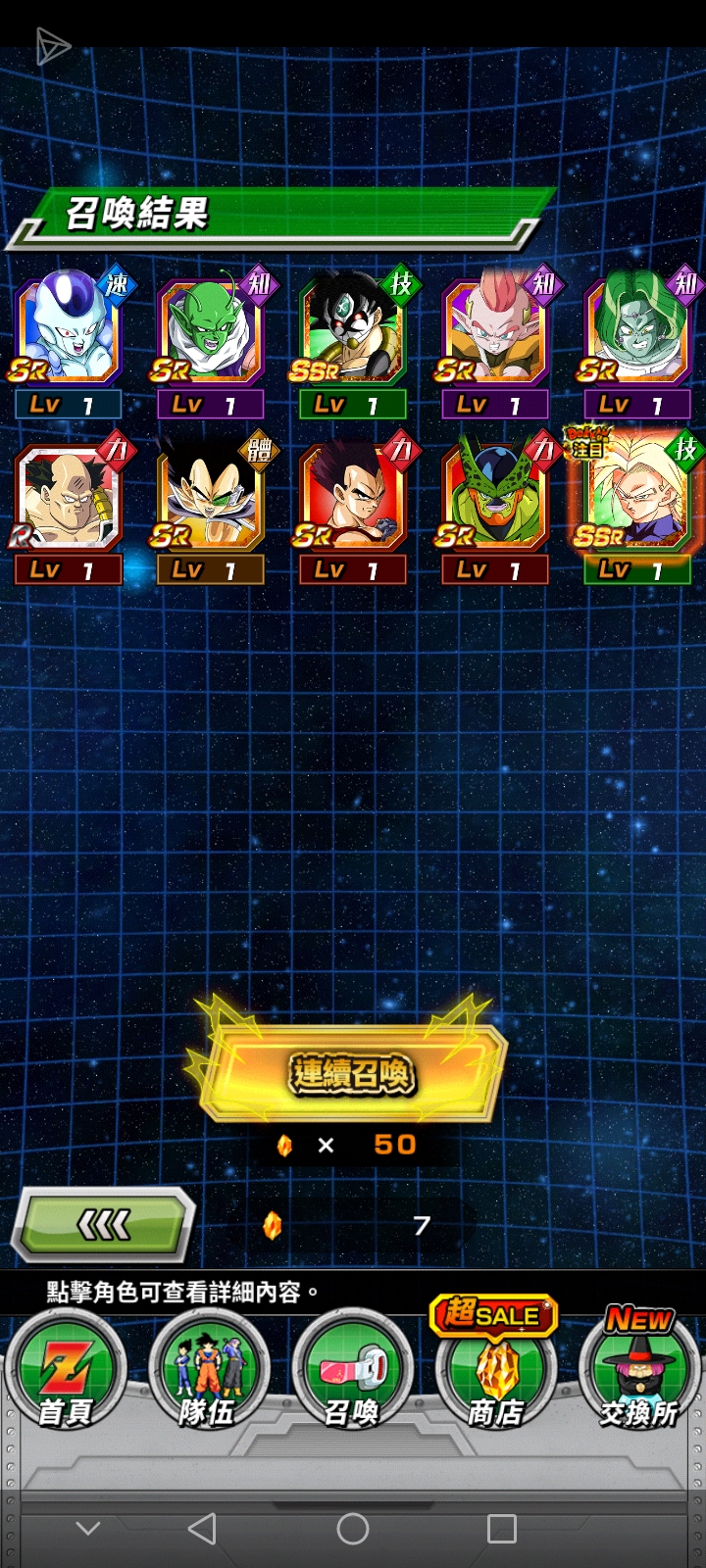This screenshot has height=1568, width=706.
Task: Go back with the green arrow button
Action: [x=103, y=1224]
